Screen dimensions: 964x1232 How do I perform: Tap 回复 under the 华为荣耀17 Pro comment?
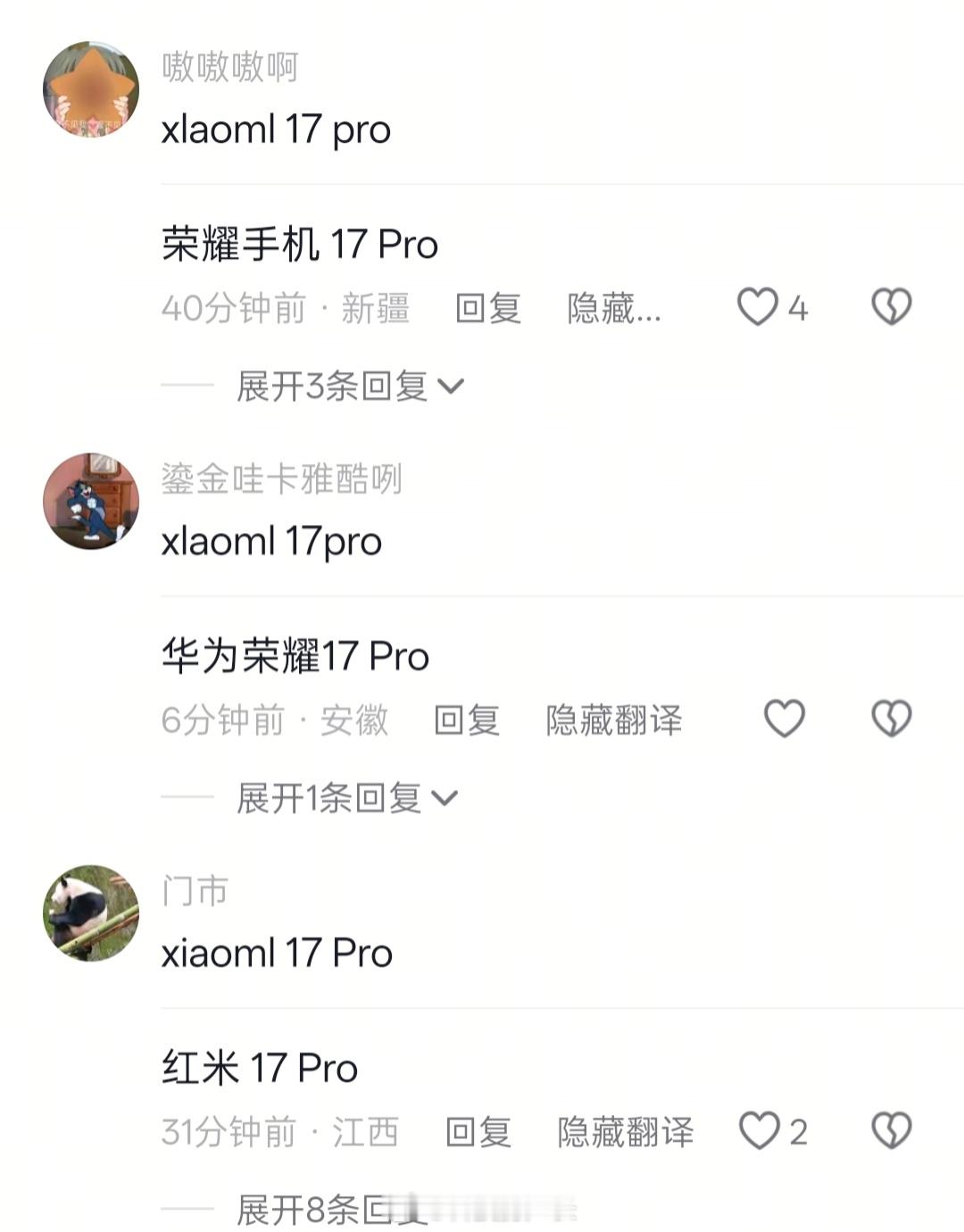468,720
